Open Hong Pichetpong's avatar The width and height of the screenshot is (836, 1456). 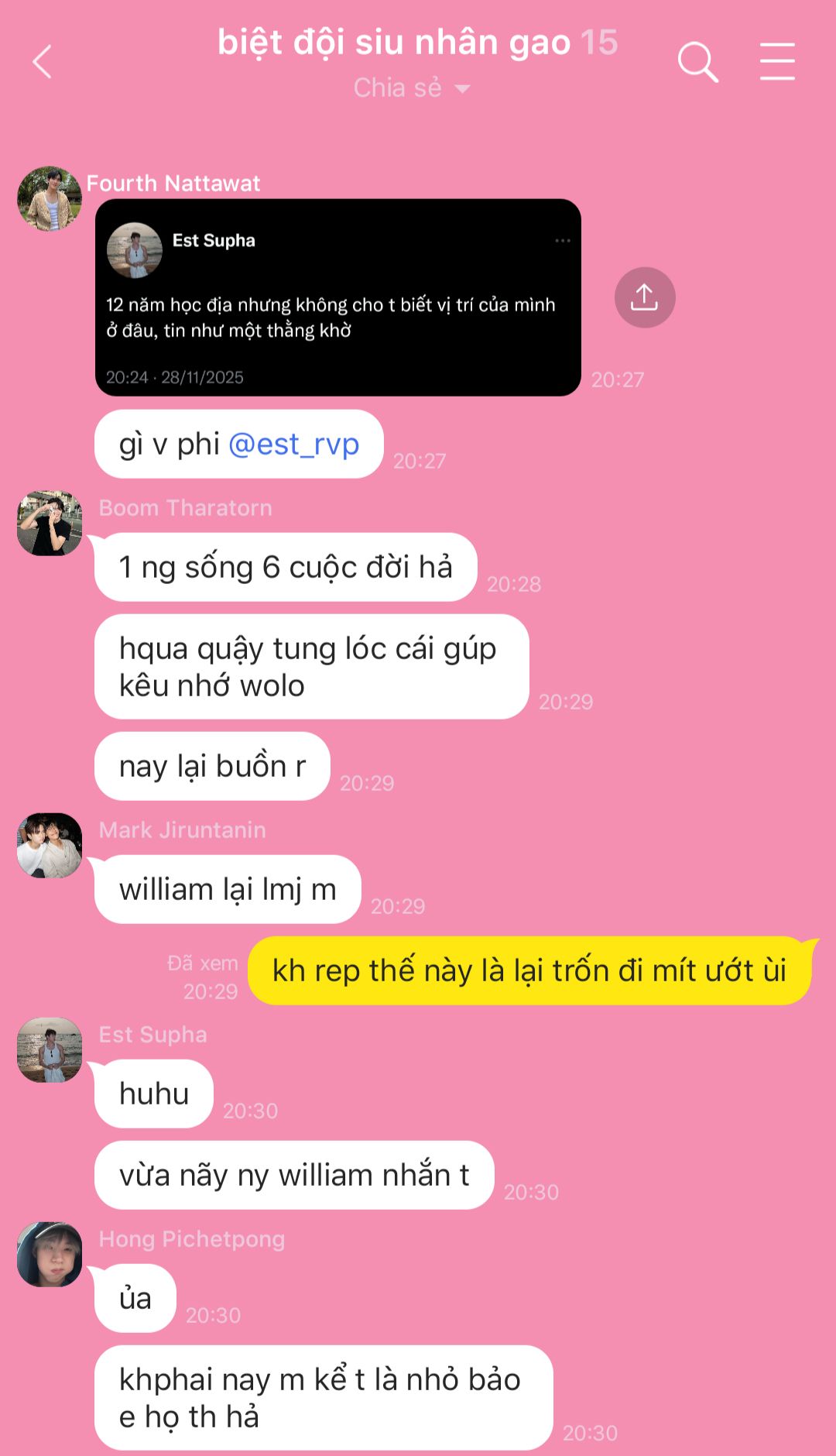pyautogui.click(x=50, y=1255)
